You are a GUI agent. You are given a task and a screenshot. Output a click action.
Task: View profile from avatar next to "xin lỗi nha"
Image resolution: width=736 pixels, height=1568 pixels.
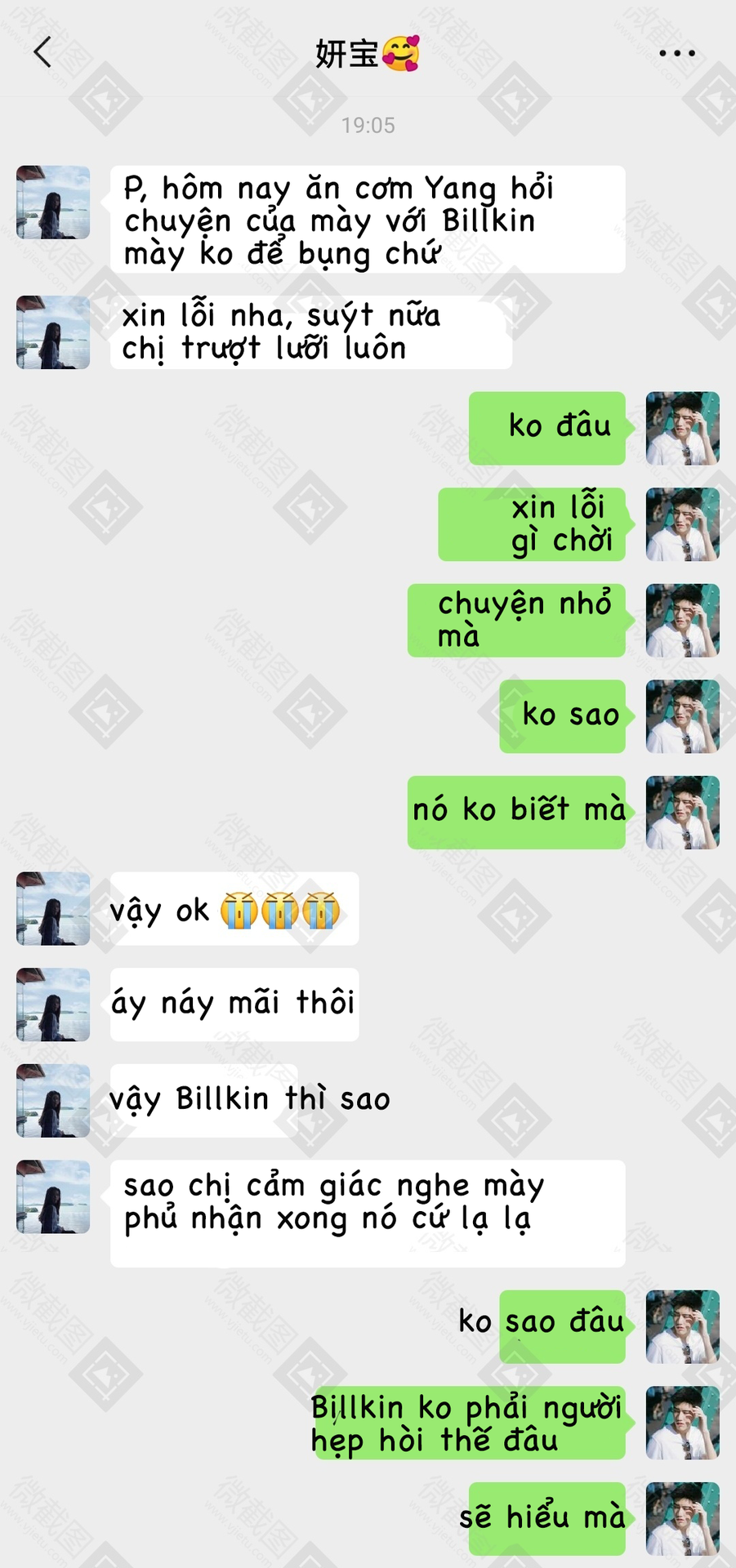(x=53, y=332)
